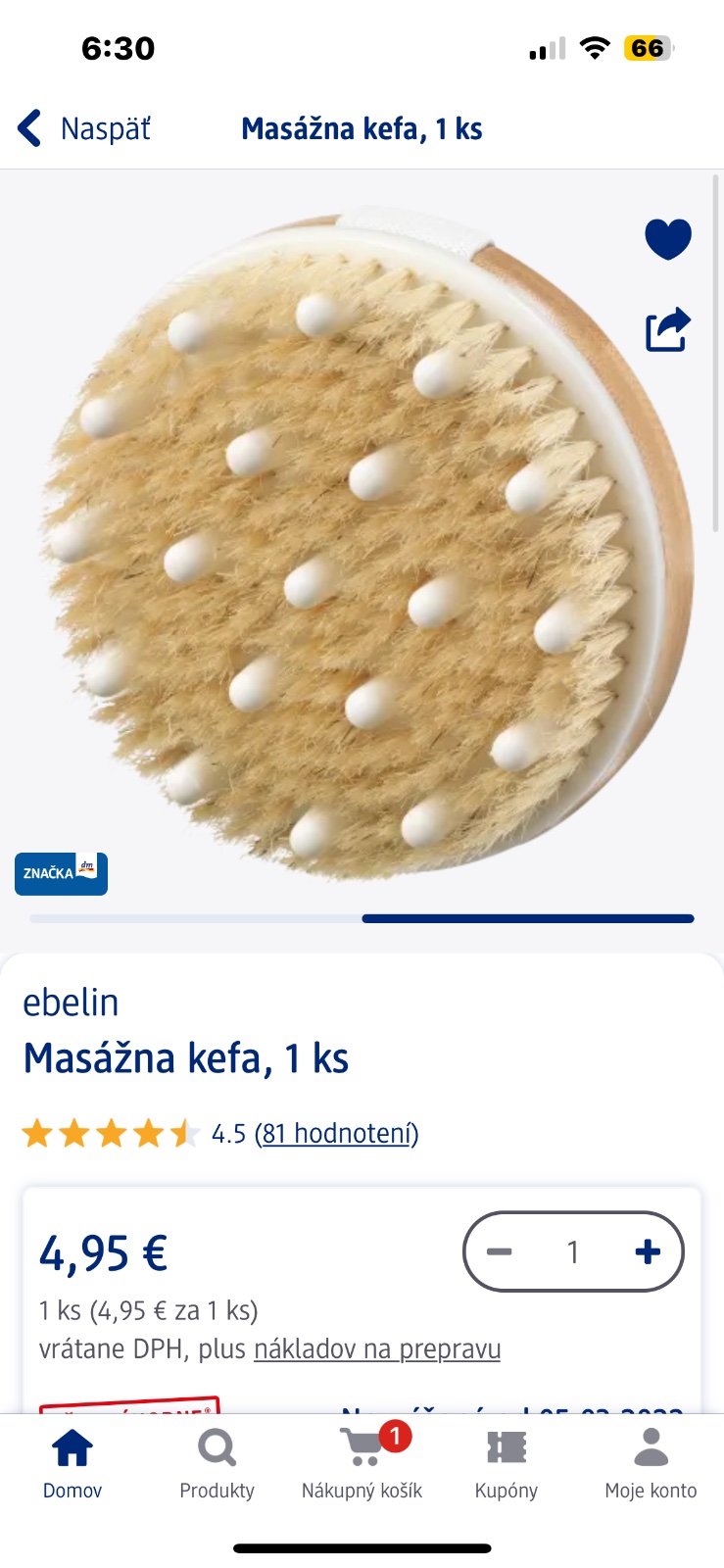Open the nákladov na prepravu link

click(377, 1349)
